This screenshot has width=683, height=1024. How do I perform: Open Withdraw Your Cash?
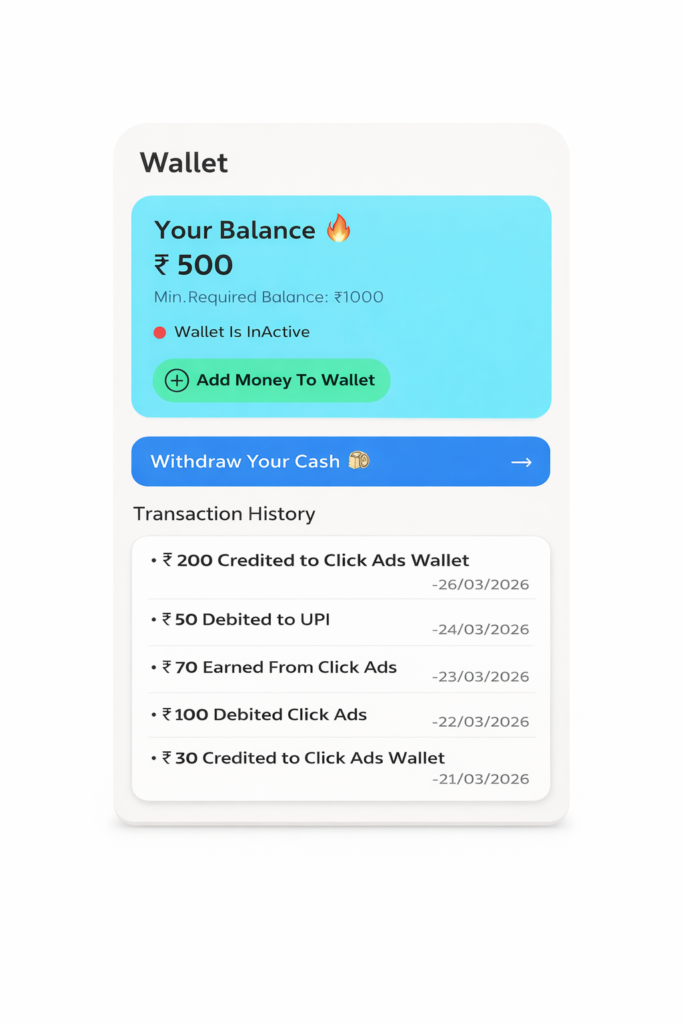click(x=340, y=462)
